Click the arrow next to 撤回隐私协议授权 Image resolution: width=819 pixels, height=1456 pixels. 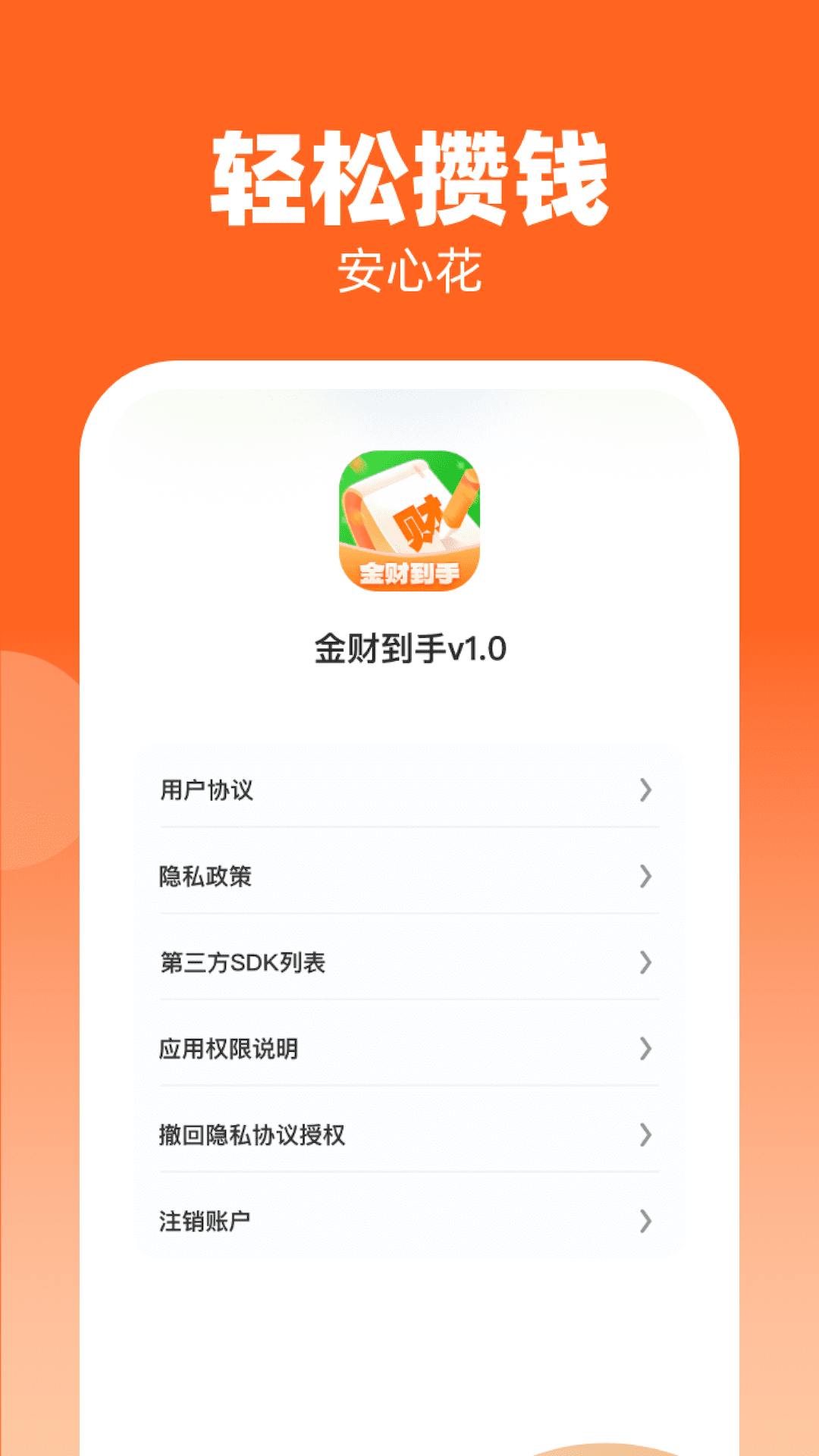(x=645, y=1135)
